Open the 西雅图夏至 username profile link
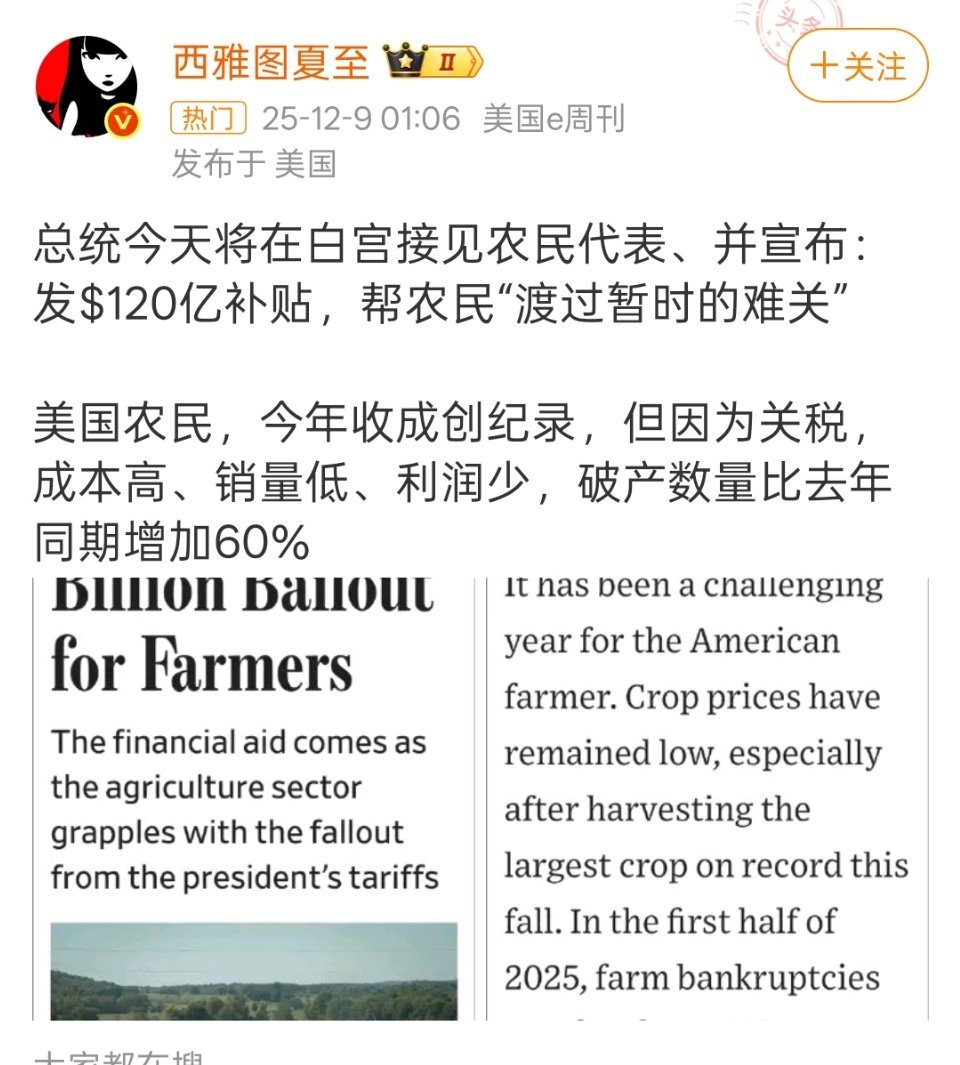Image resolution: width=960 pixels, height=1065 pixels. click(x=271, y=63)
